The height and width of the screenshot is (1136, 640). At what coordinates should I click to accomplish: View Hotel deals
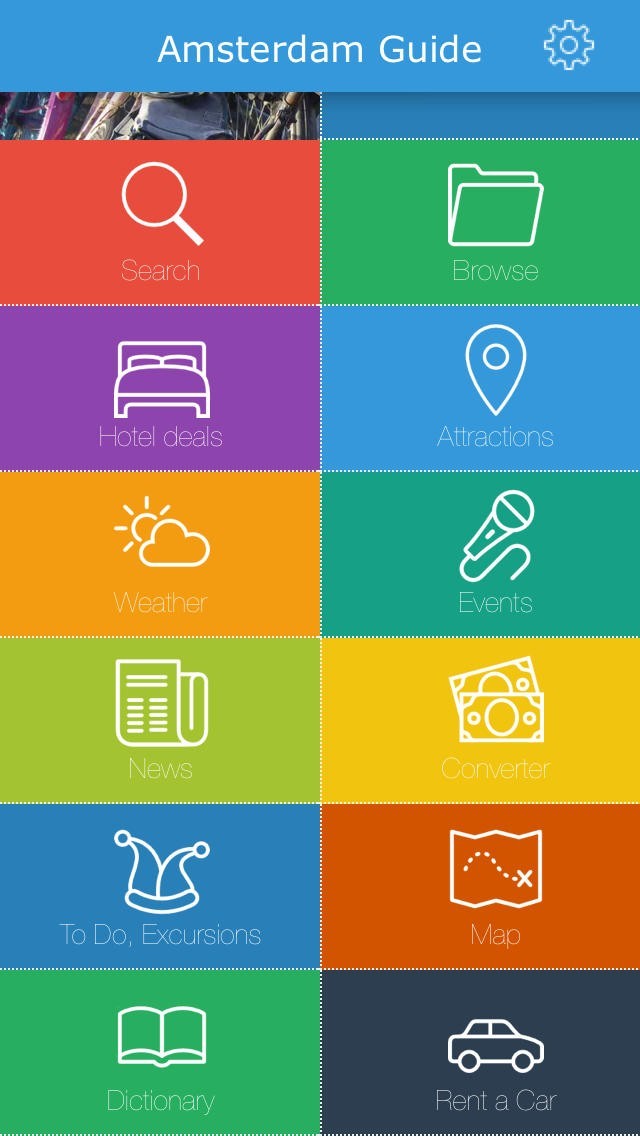coord(160,388)
